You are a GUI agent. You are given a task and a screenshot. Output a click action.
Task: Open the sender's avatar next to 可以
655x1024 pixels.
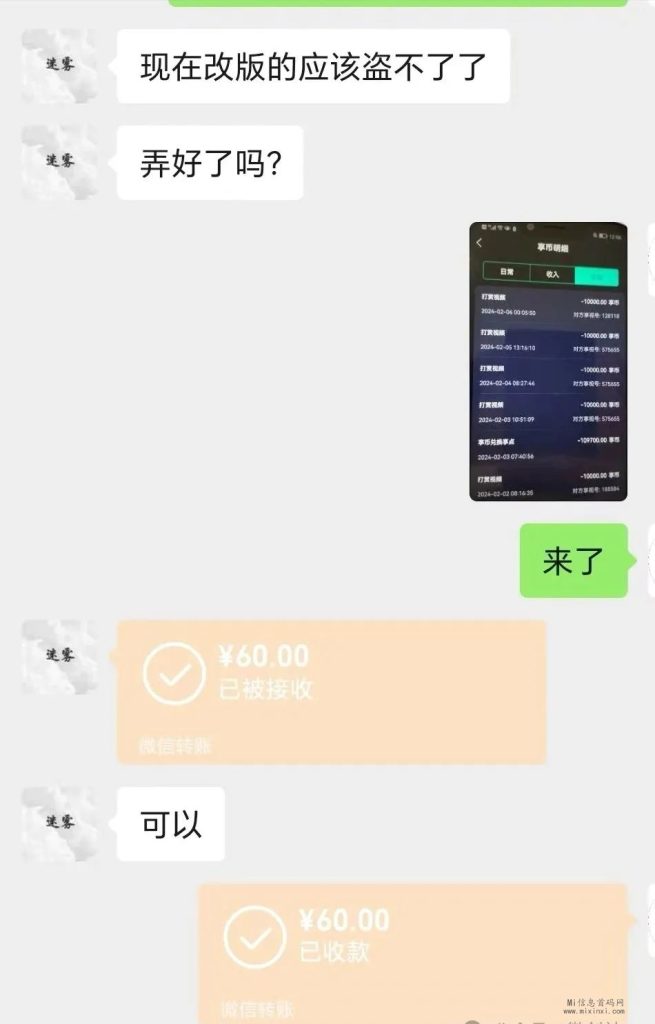60,823
